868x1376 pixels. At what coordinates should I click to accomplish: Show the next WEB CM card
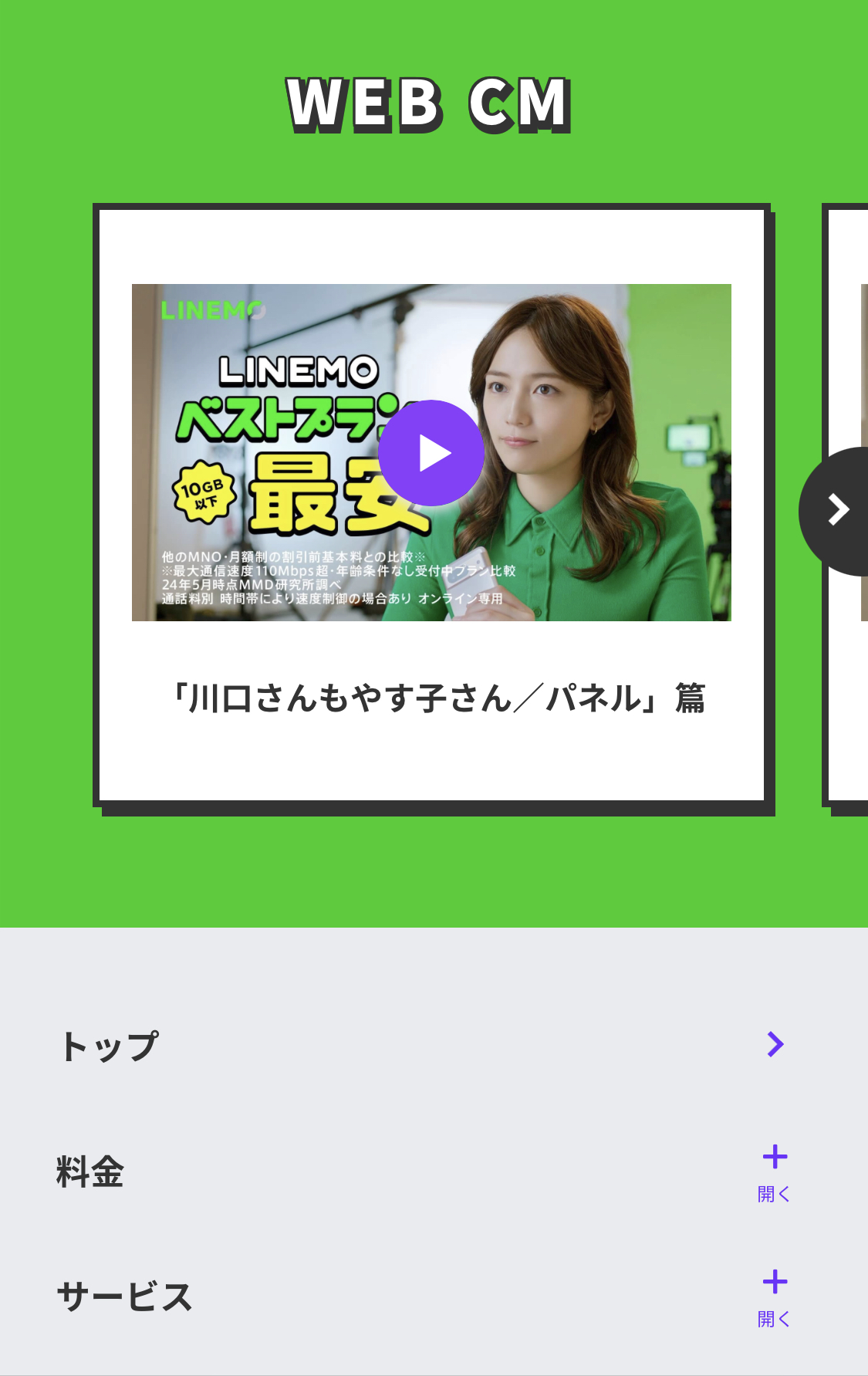point(837,510)
